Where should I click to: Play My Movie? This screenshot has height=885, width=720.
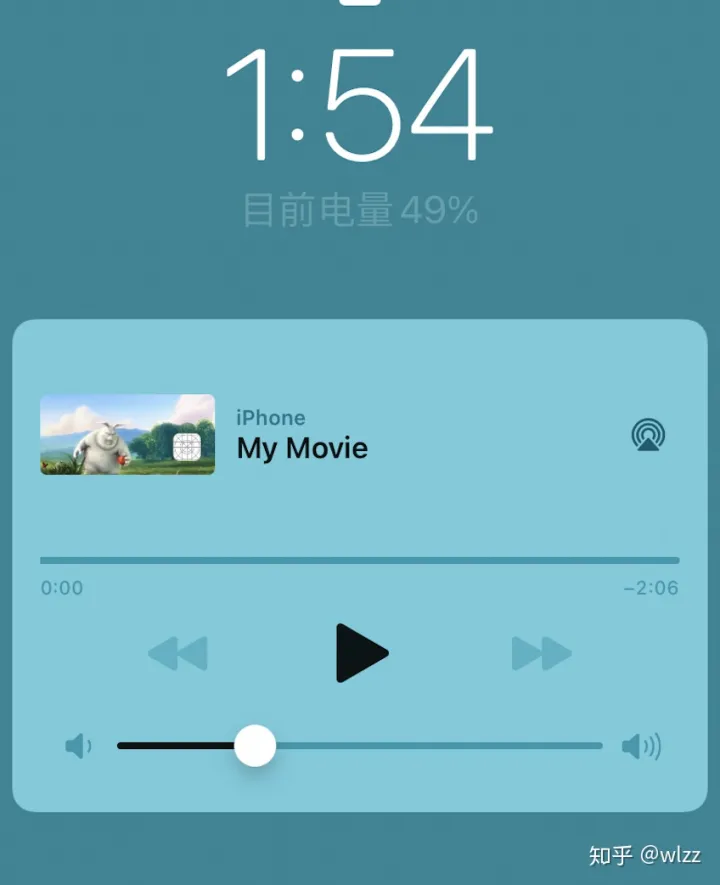click(360, 653)
